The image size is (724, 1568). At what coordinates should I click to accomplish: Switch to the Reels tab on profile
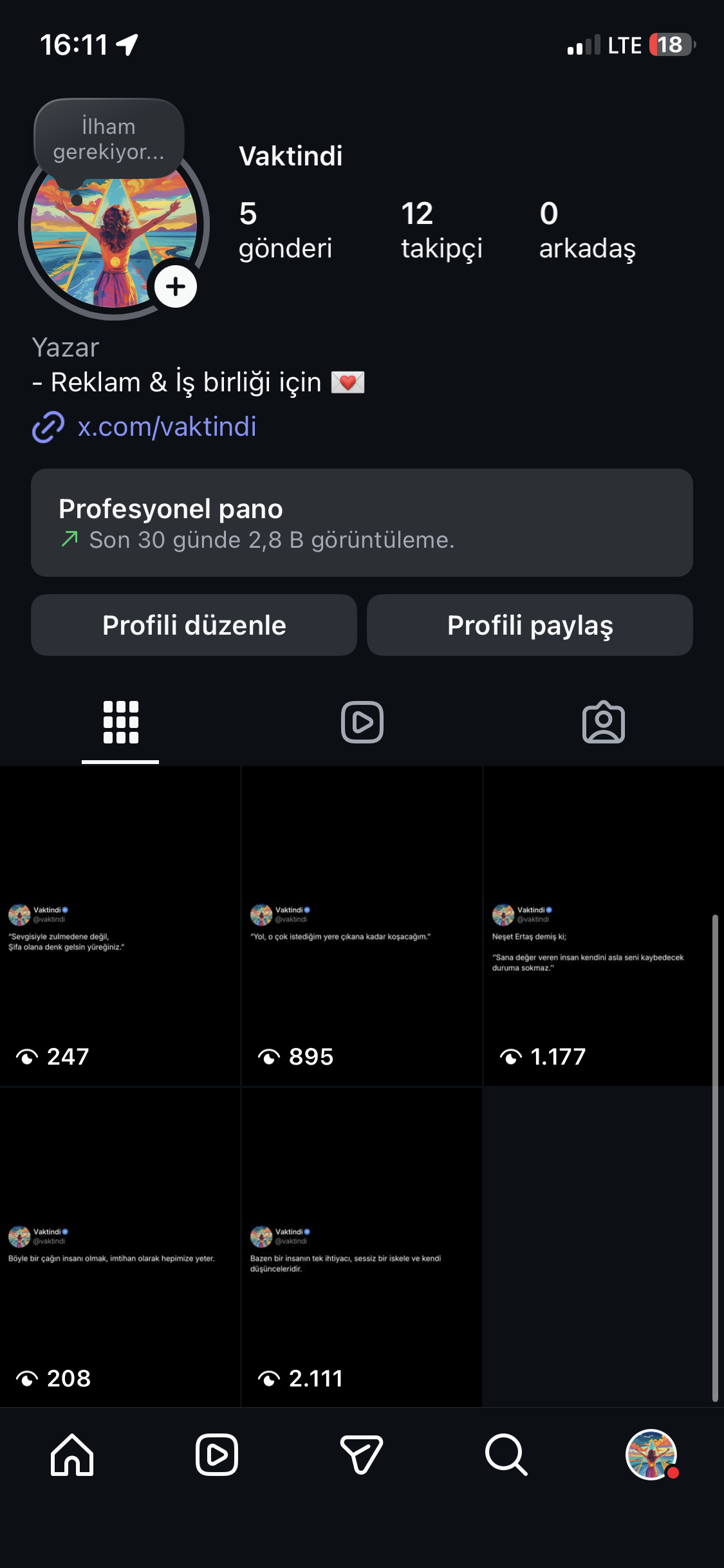point(362,722)
